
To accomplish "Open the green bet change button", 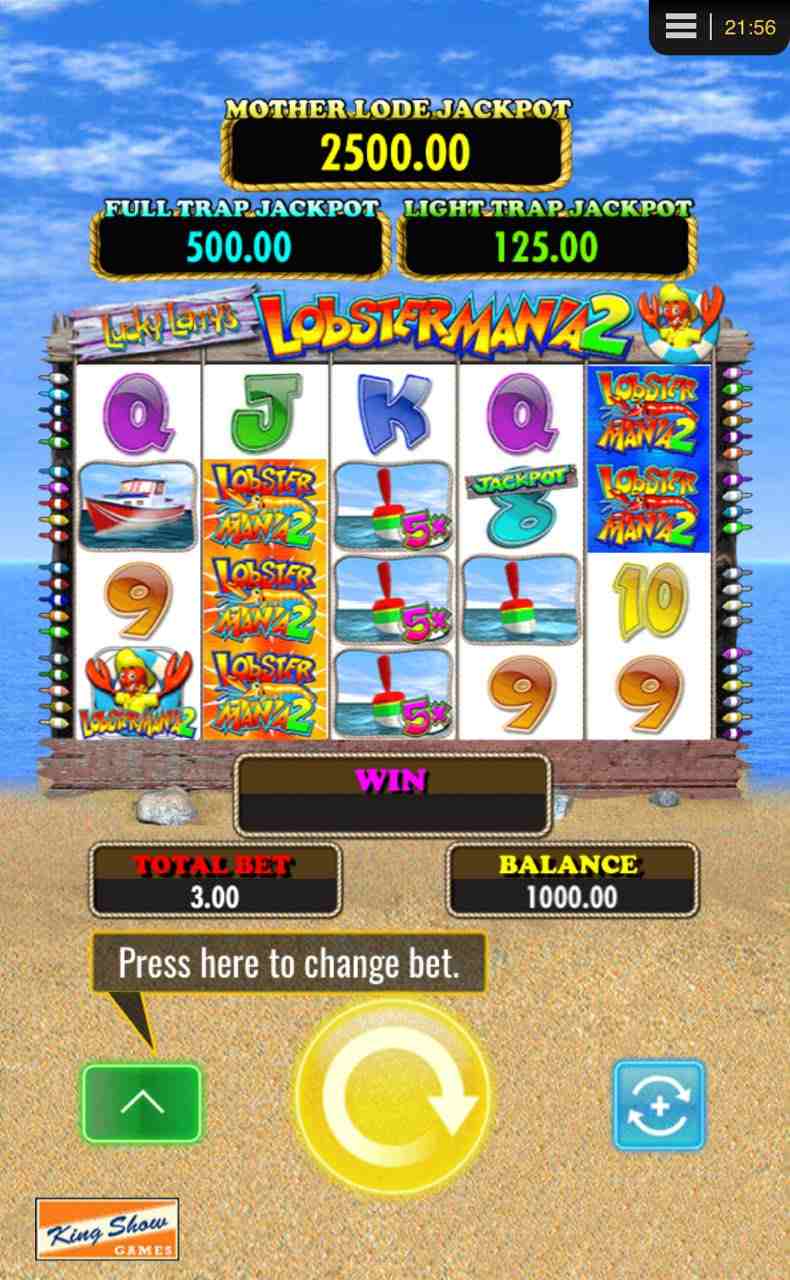I will 142,1103.
